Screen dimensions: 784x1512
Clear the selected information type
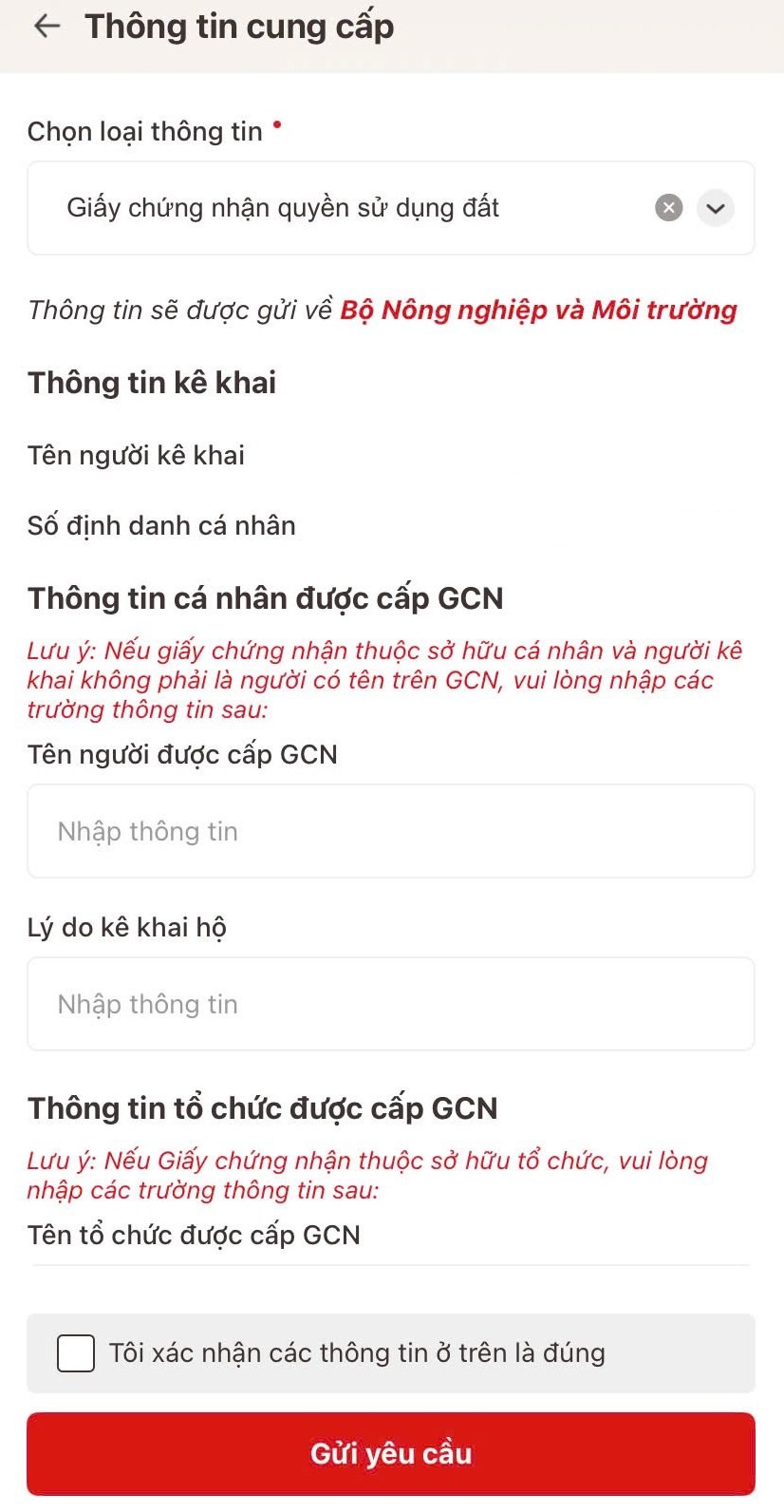coord(669,208)
